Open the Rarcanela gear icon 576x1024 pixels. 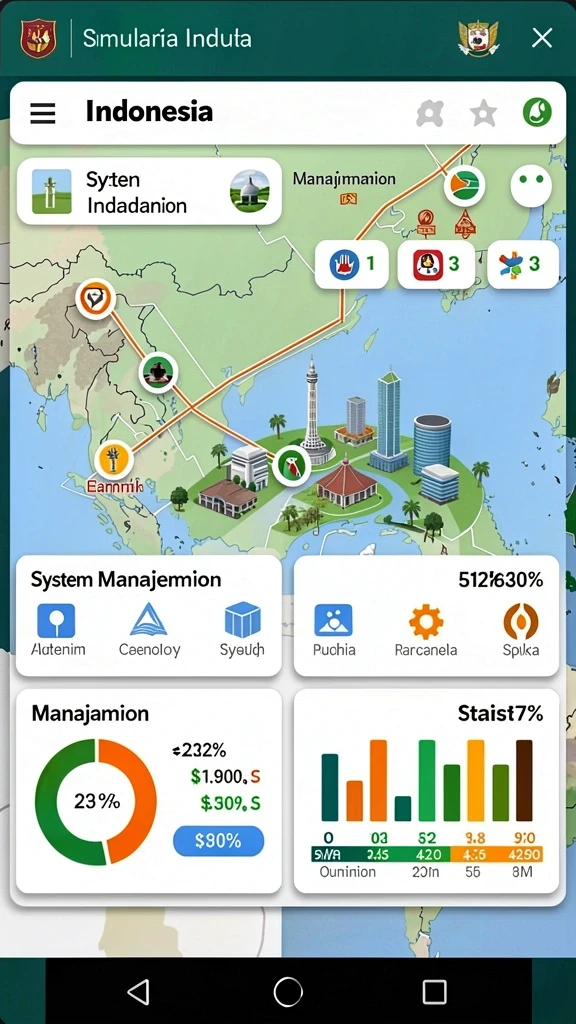click(x=426, y=630)
